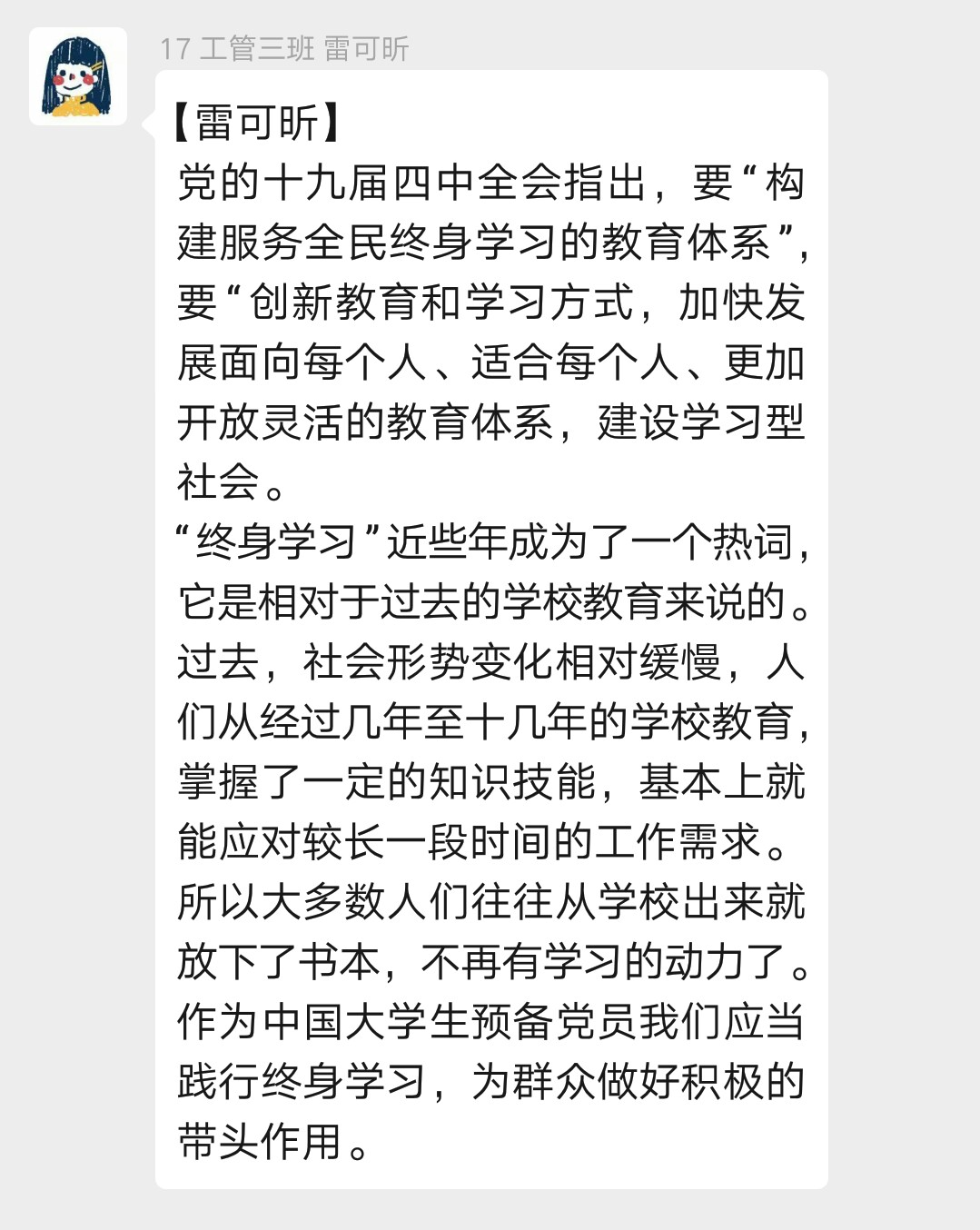This screenshot has width=980, height=1230.
Task: Open 雷可昕's profile avatar
Action: (x=78, y=76)
